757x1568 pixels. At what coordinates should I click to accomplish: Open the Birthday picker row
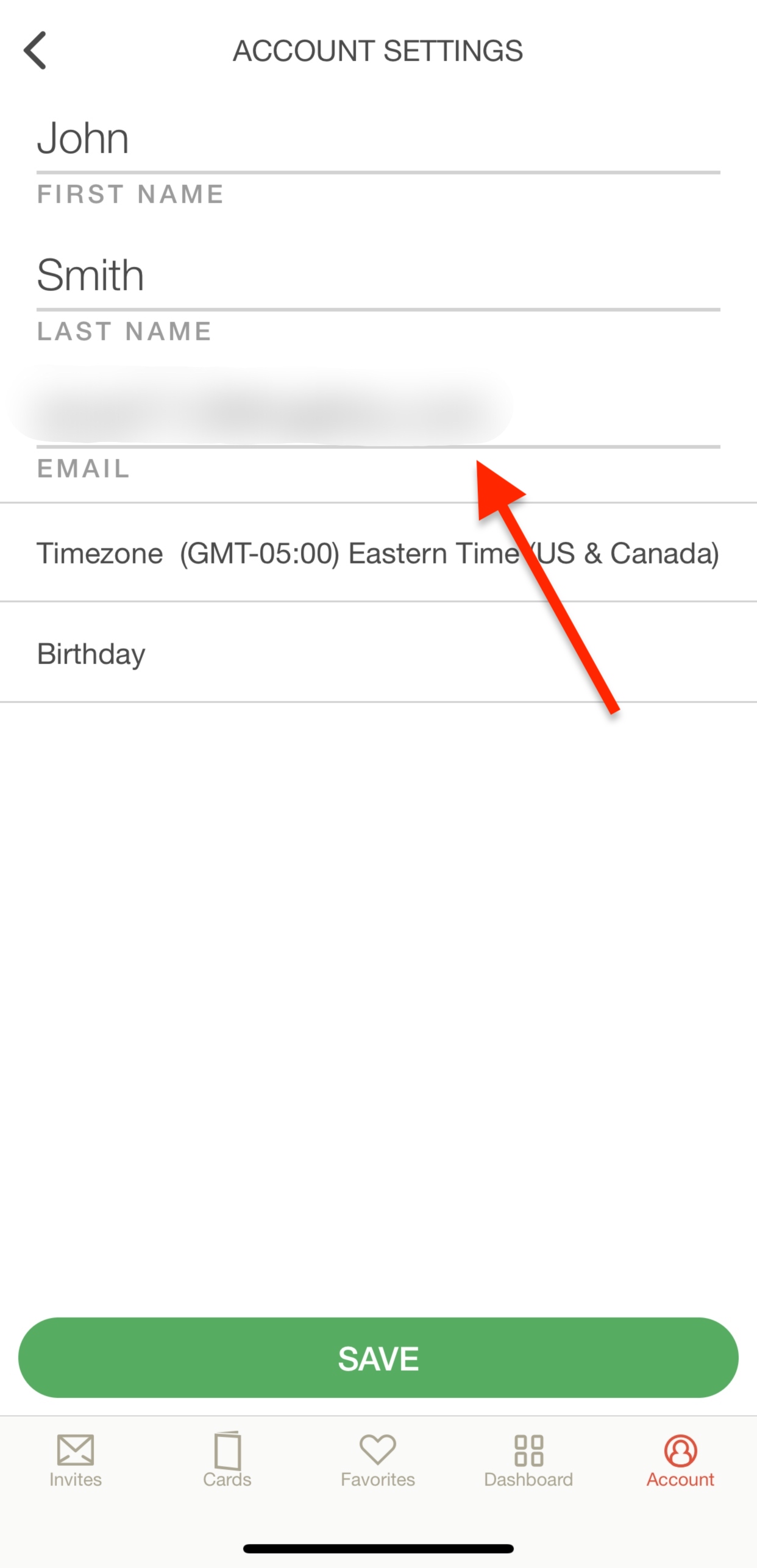tap(378, 653)
